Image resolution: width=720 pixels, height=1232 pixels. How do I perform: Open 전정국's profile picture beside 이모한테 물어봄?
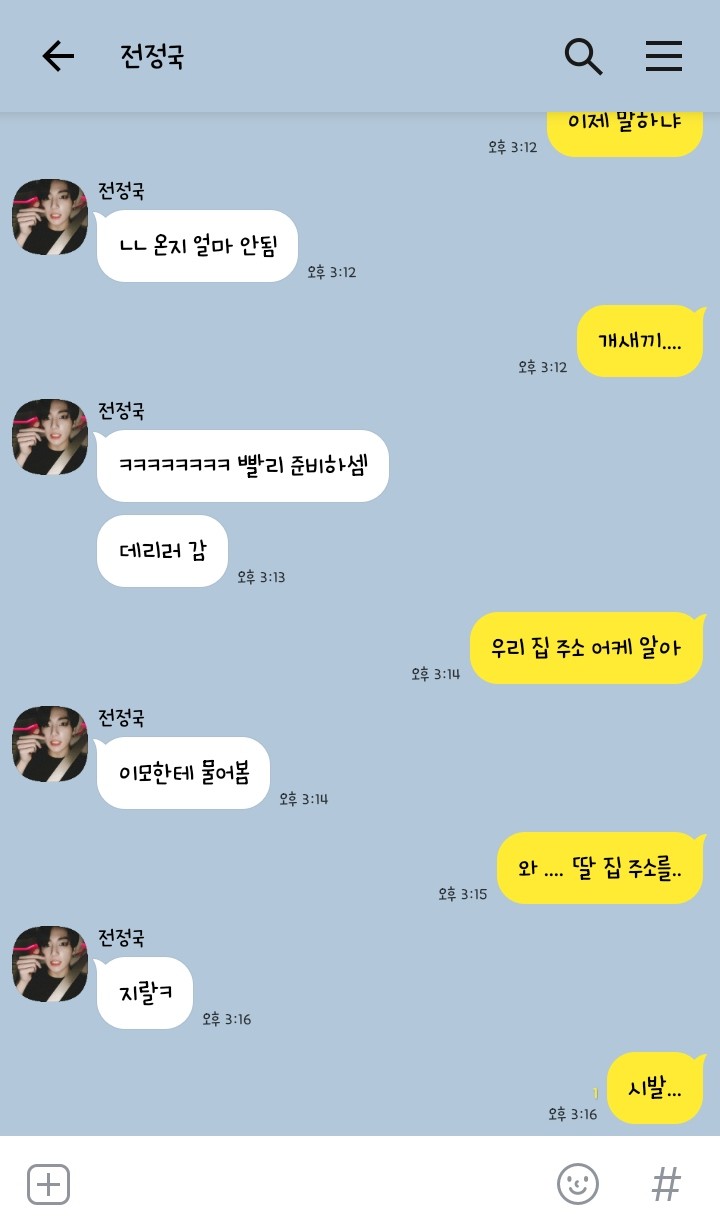[50, 744]
